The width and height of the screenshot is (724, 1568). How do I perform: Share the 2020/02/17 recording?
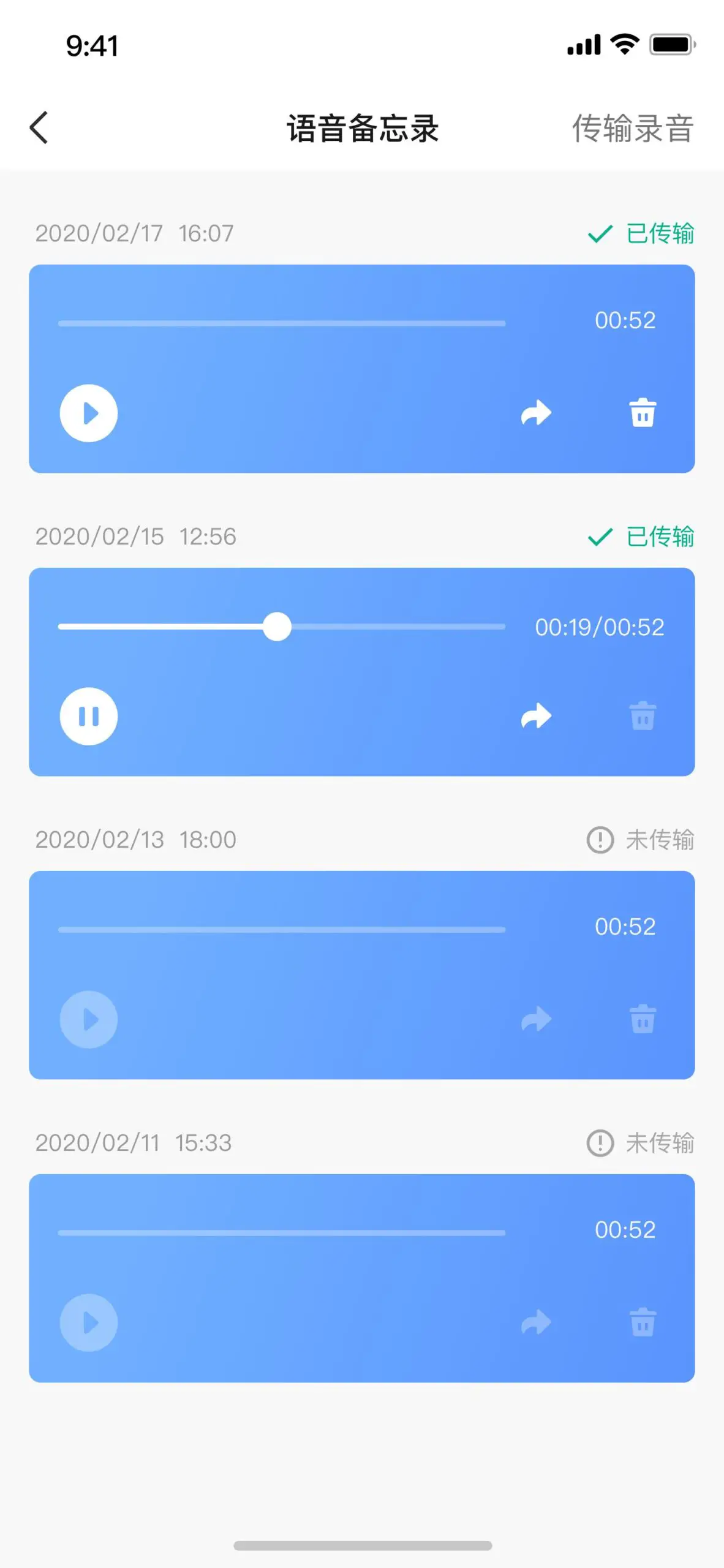pyautogui.click(x=537, y=413)
